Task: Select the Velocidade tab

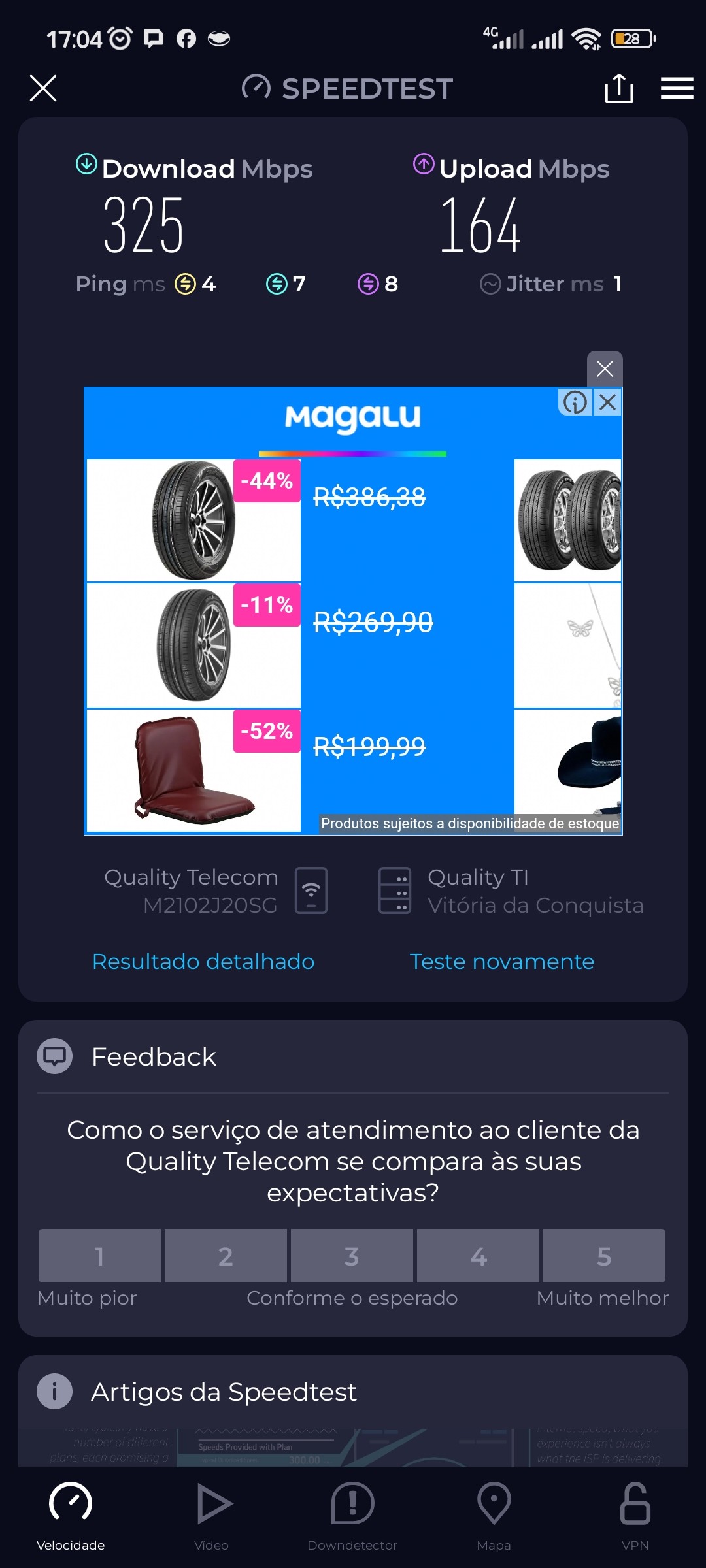Action: tap(71, 1516)
